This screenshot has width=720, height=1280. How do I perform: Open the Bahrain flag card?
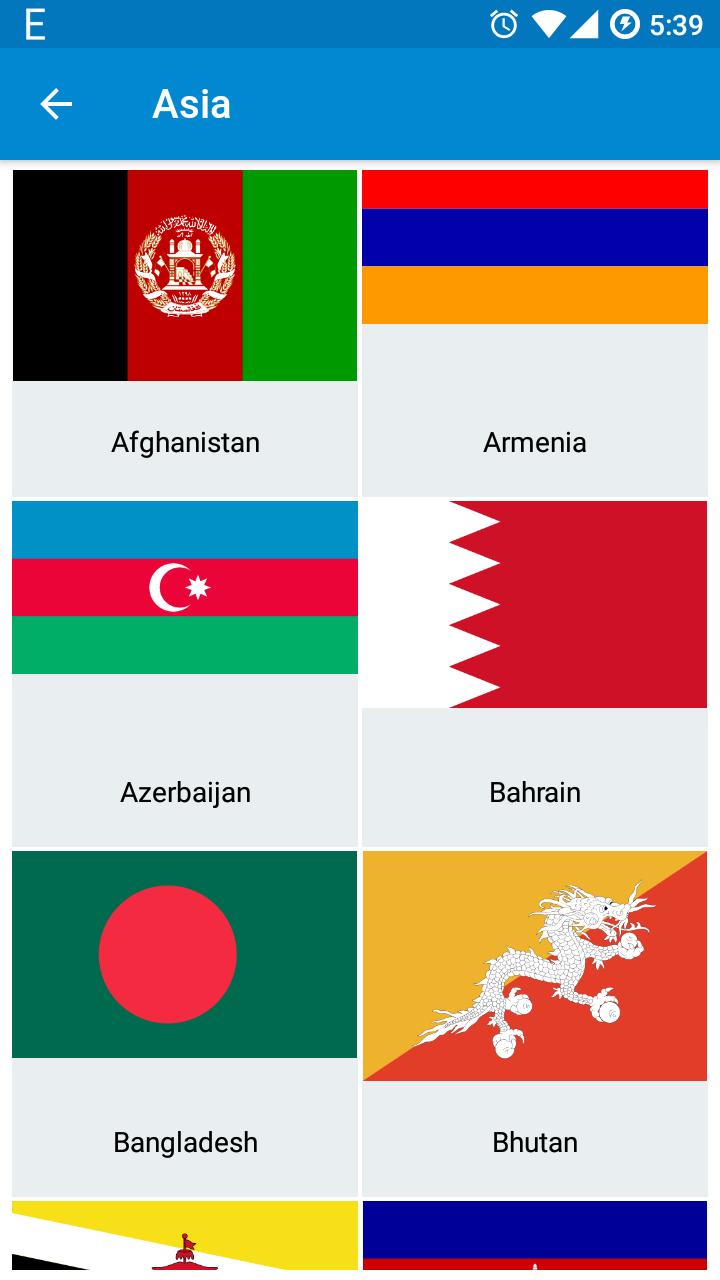coord(535,672)
